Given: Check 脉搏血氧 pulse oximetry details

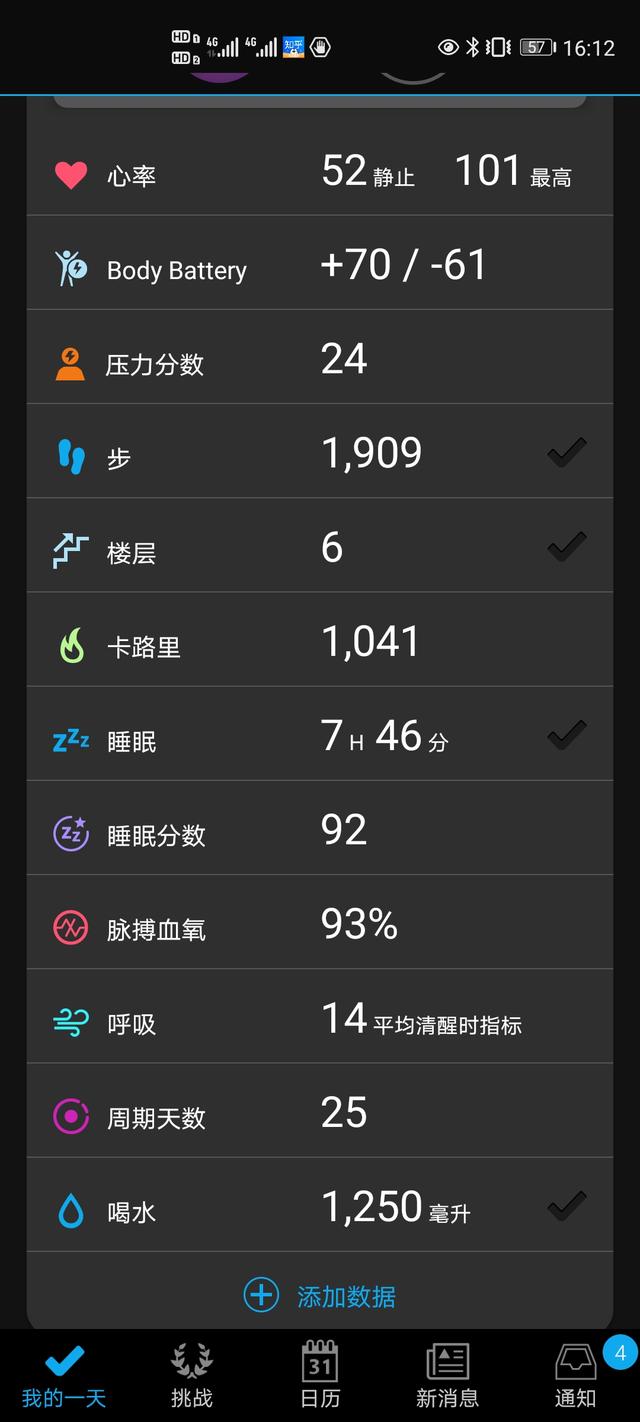Looking at the screenshot, I should pos(319,926).
